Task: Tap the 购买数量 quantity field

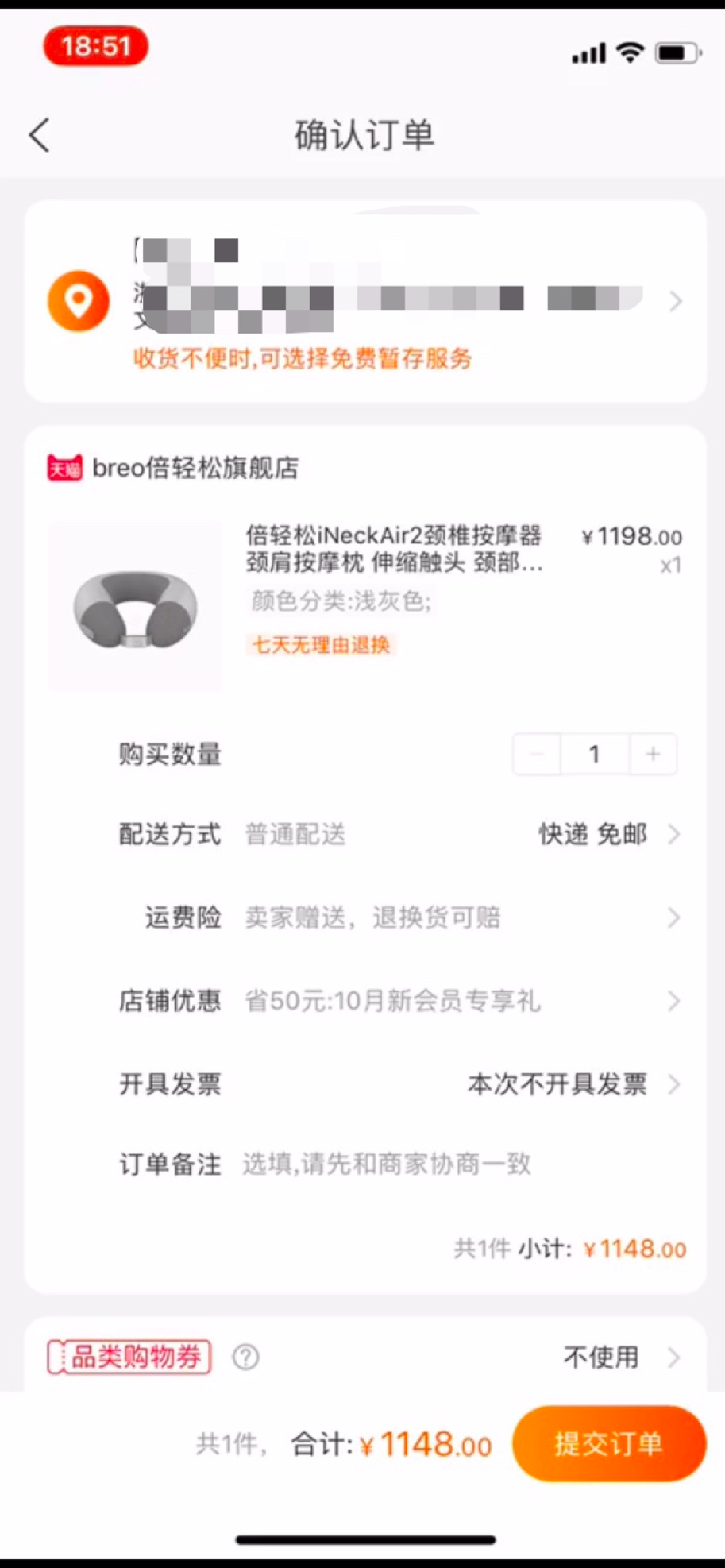Action: 594,754
